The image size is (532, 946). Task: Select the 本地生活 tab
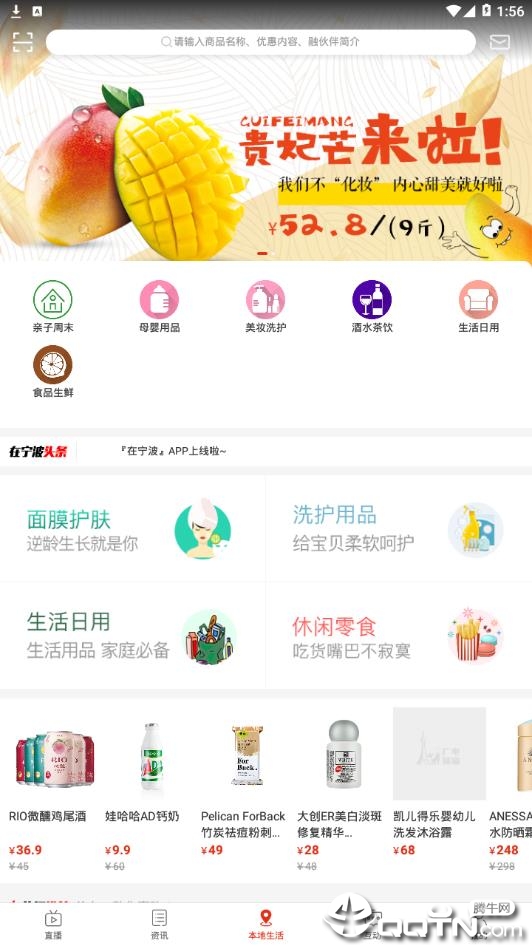(265, 924)
